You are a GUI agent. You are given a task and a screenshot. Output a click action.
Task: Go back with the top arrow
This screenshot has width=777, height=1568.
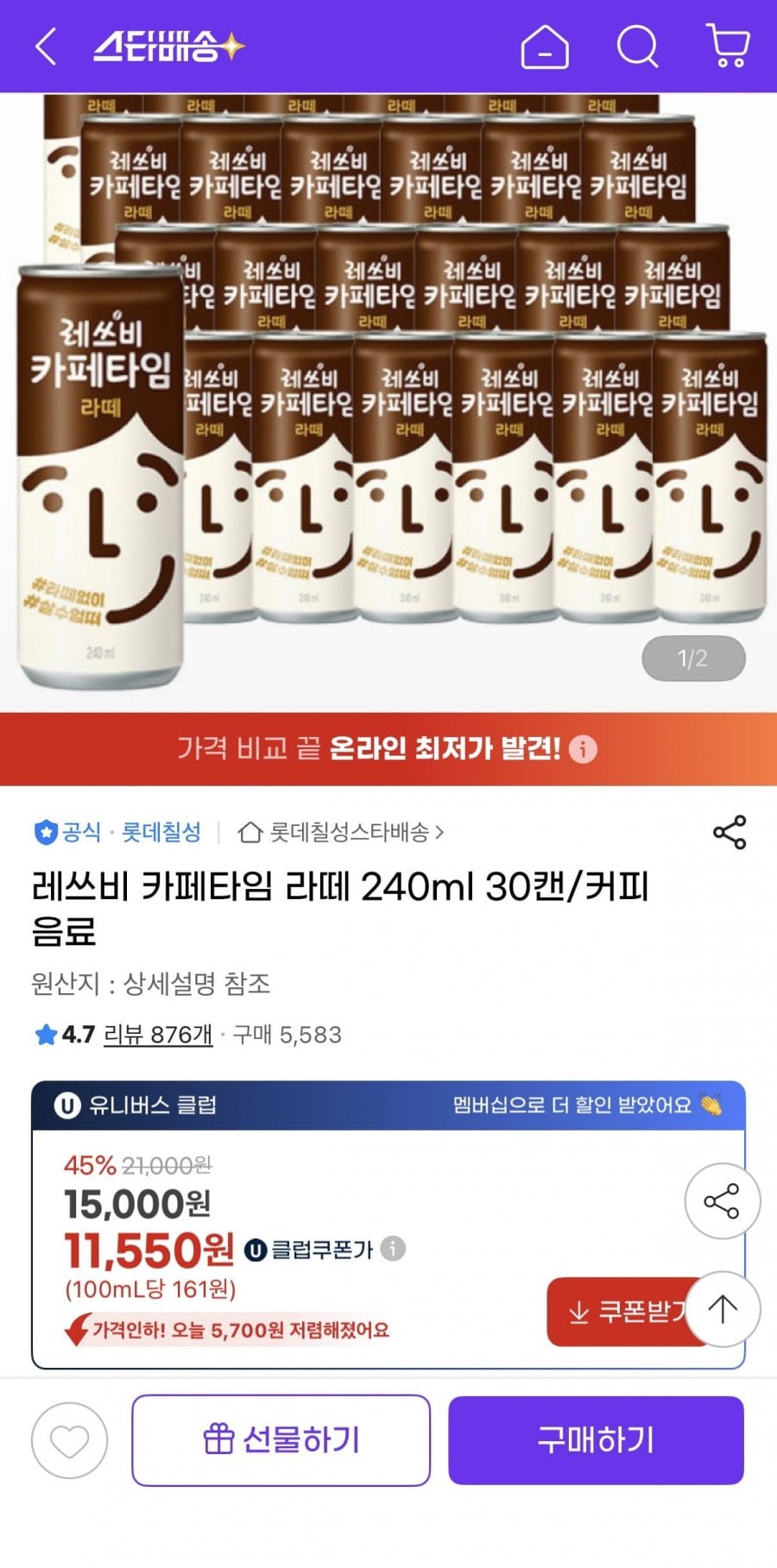[x=46, y=47]
